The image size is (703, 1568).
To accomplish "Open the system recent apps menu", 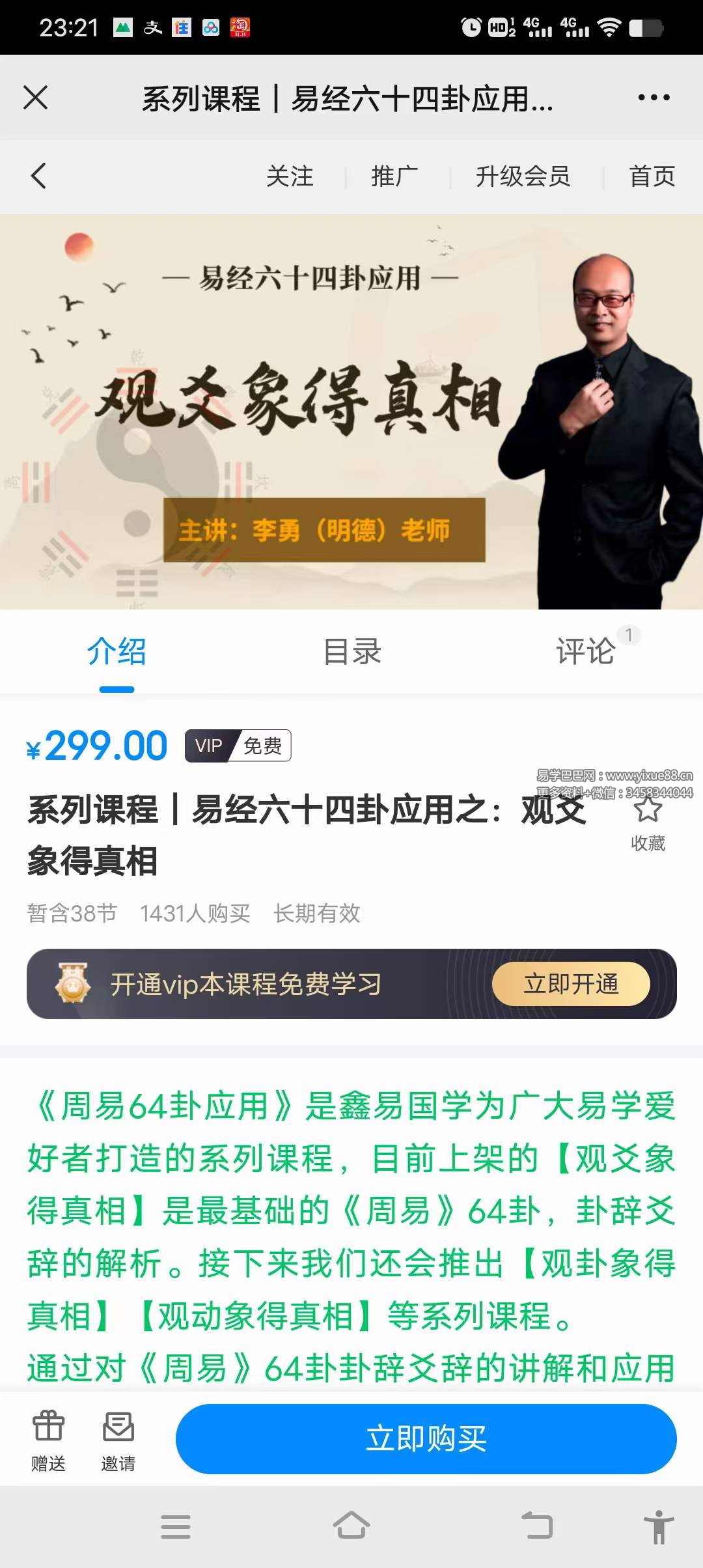I will [x=176, y=1526].
